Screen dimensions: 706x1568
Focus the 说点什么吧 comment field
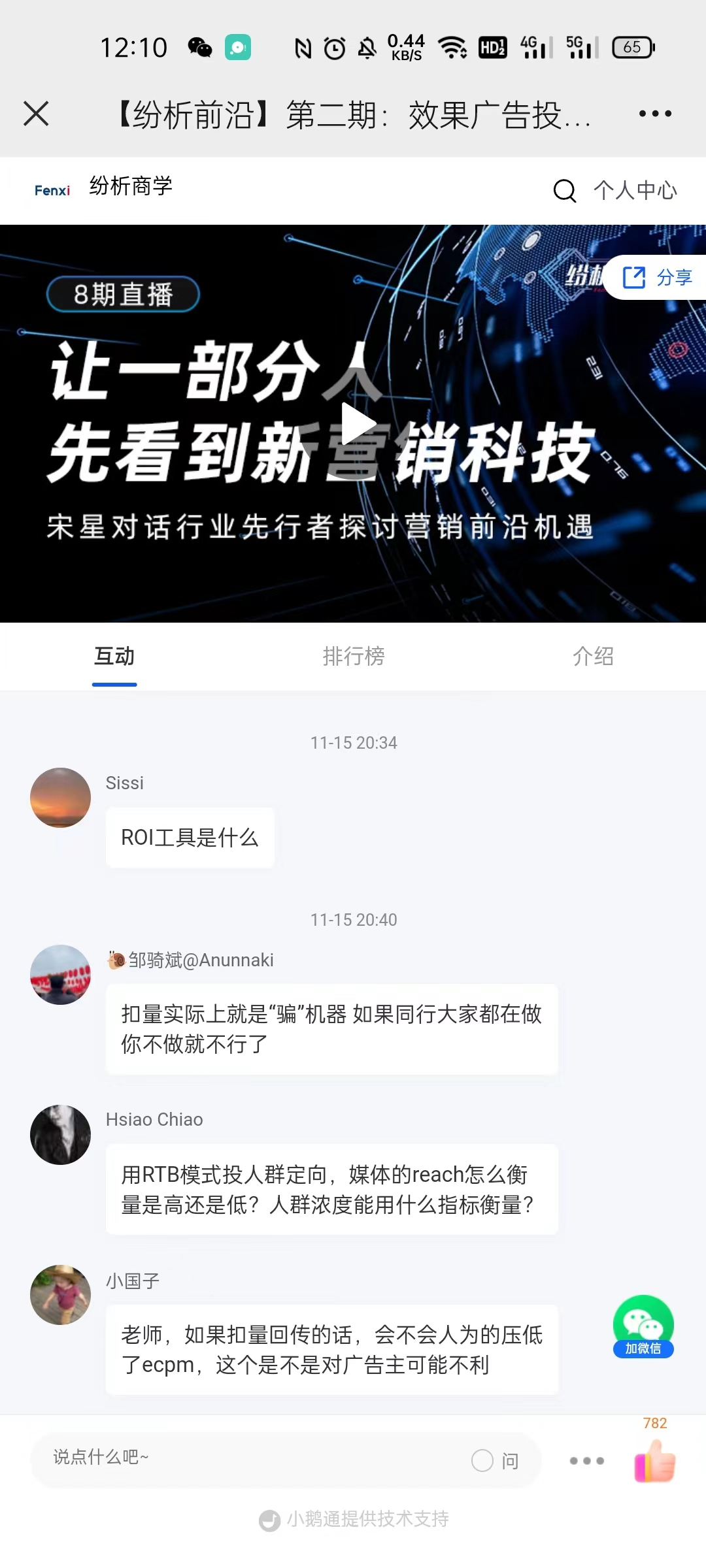[248, 1460]
